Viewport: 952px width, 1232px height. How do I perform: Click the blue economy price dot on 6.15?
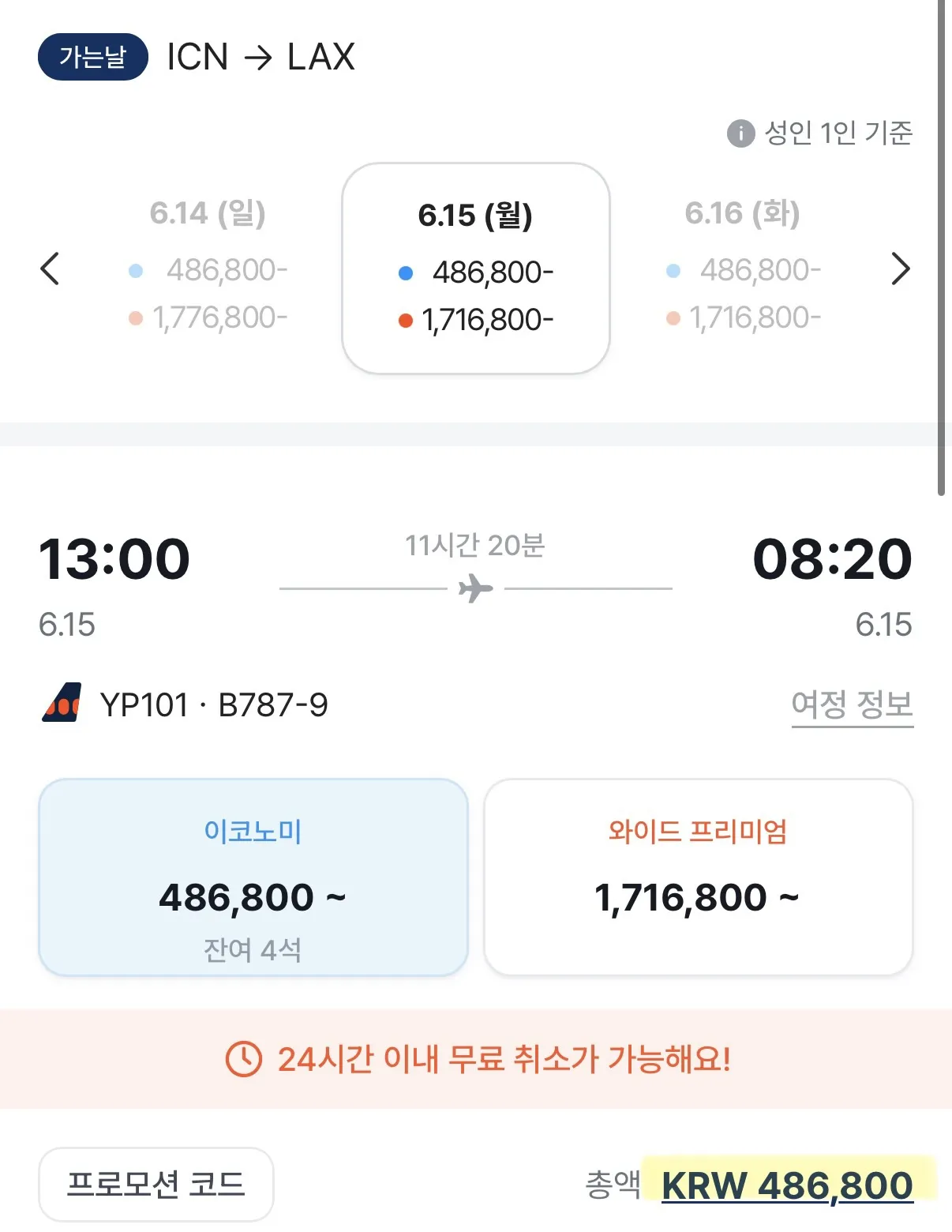tap(406, 271)
